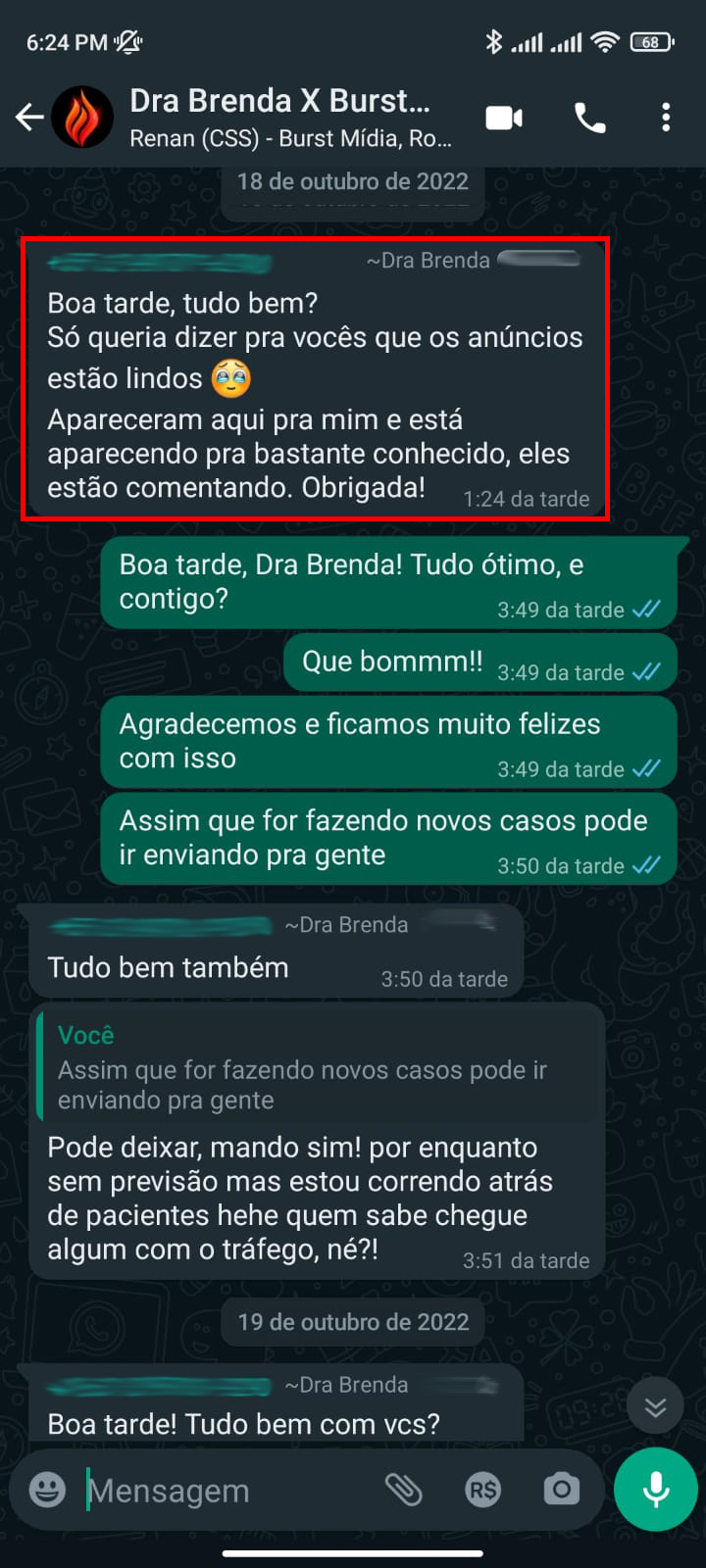
Task: Tap the green microphone voice message button
Action: tap(655, 1490)
